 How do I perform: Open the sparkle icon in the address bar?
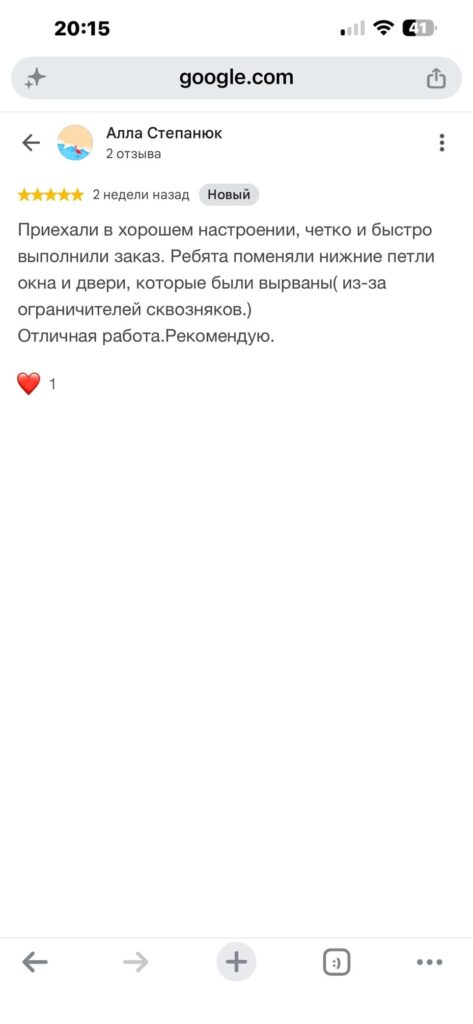[x=35, y=78]
